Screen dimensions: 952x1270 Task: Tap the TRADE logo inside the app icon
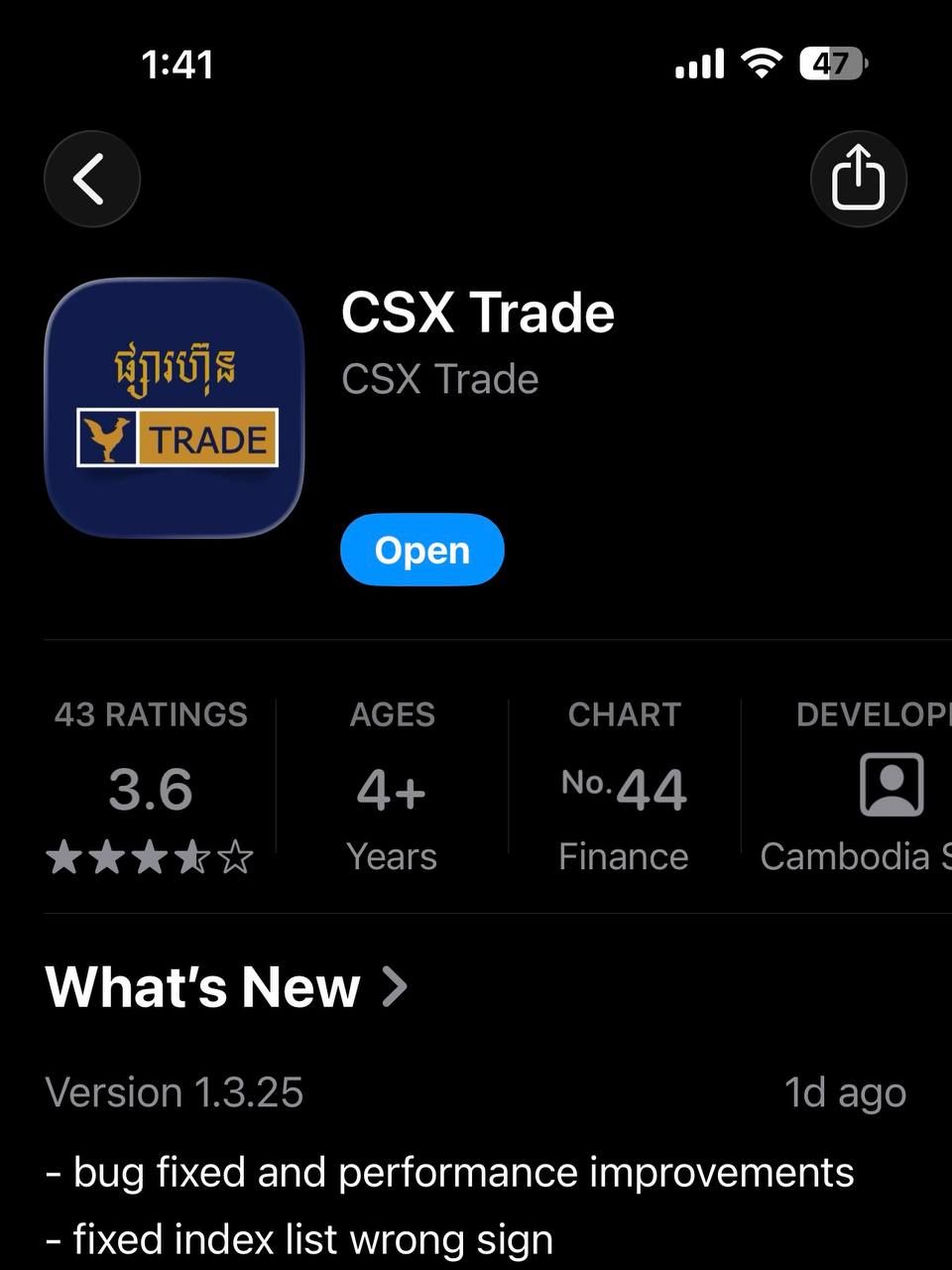(x=177, y=440)
